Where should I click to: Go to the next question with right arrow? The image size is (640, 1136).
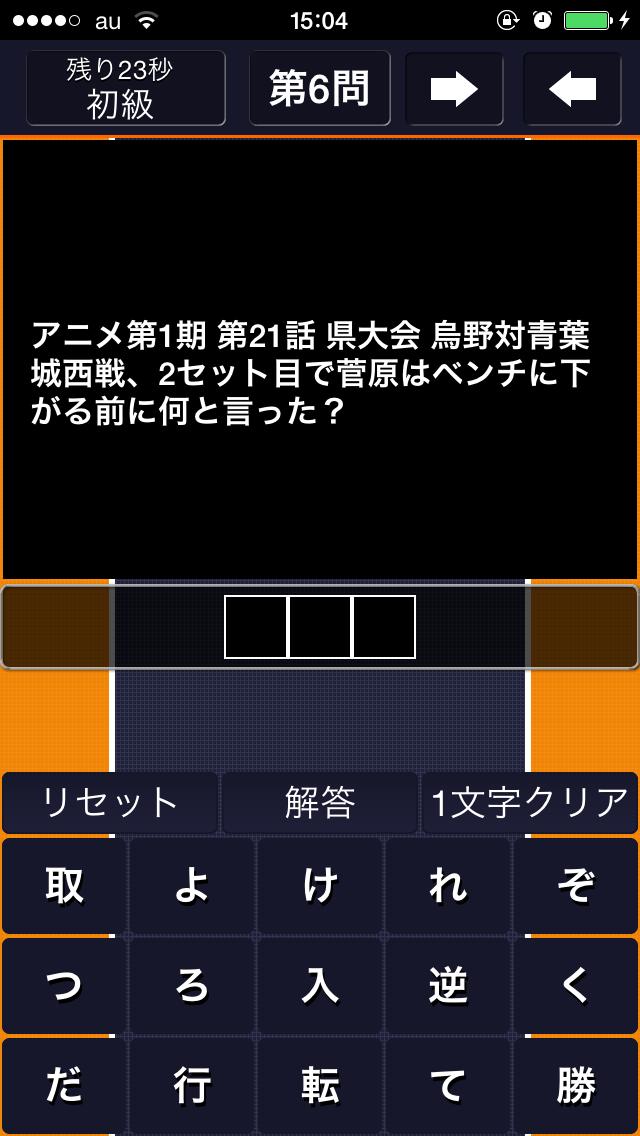[x=454, y=89]
